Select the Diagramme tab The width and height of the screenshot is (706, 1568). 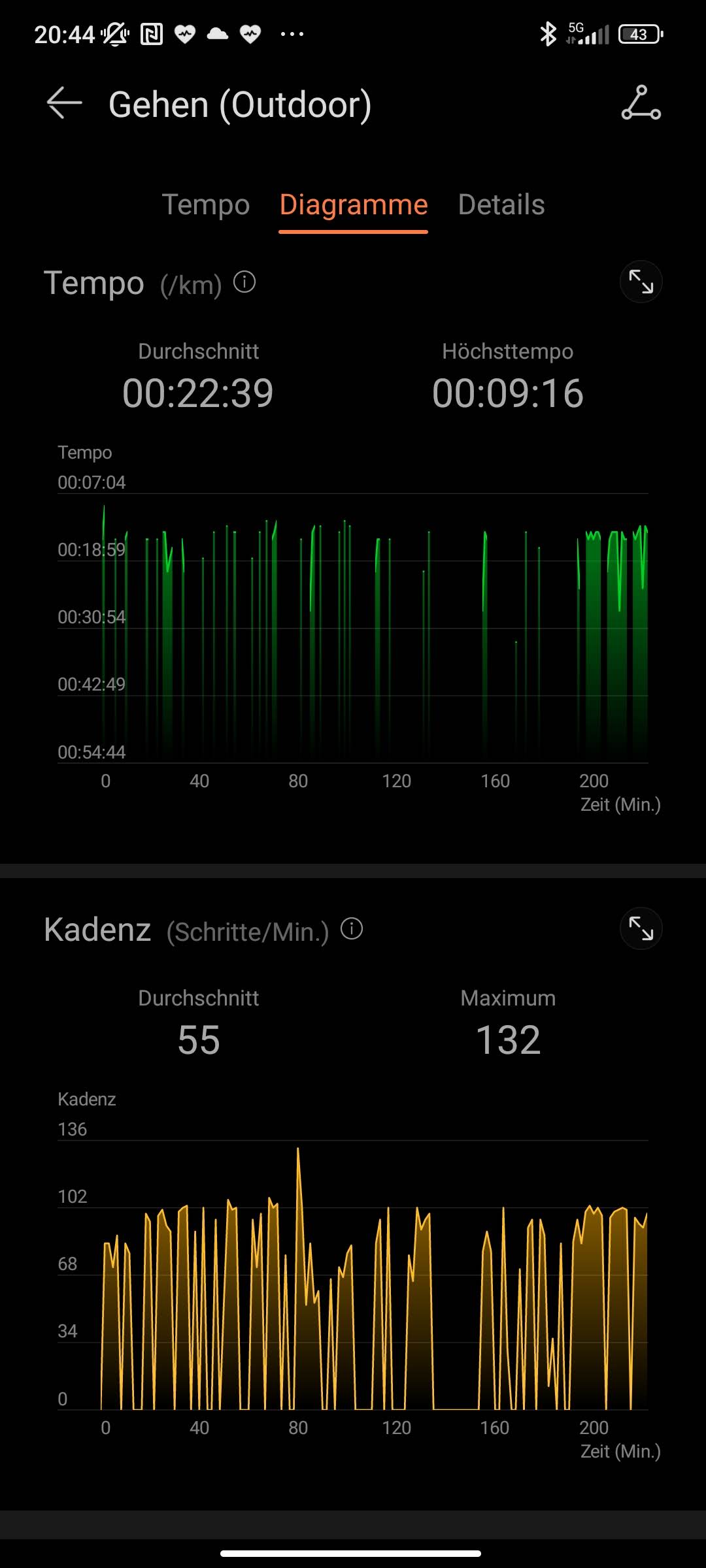point(354,205)
